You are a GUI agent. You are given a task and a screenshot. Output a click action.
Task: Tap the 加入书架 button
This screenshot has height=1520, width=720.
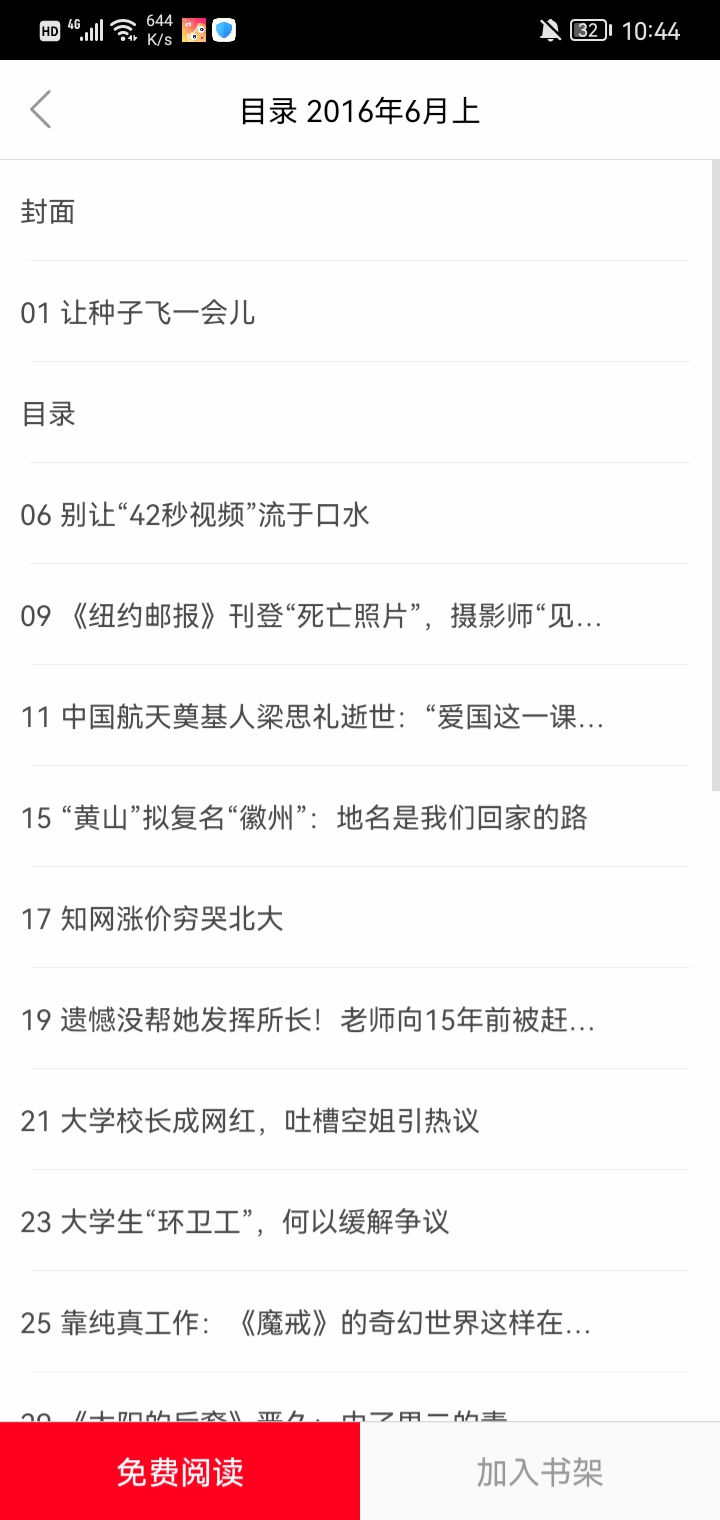540,1472
